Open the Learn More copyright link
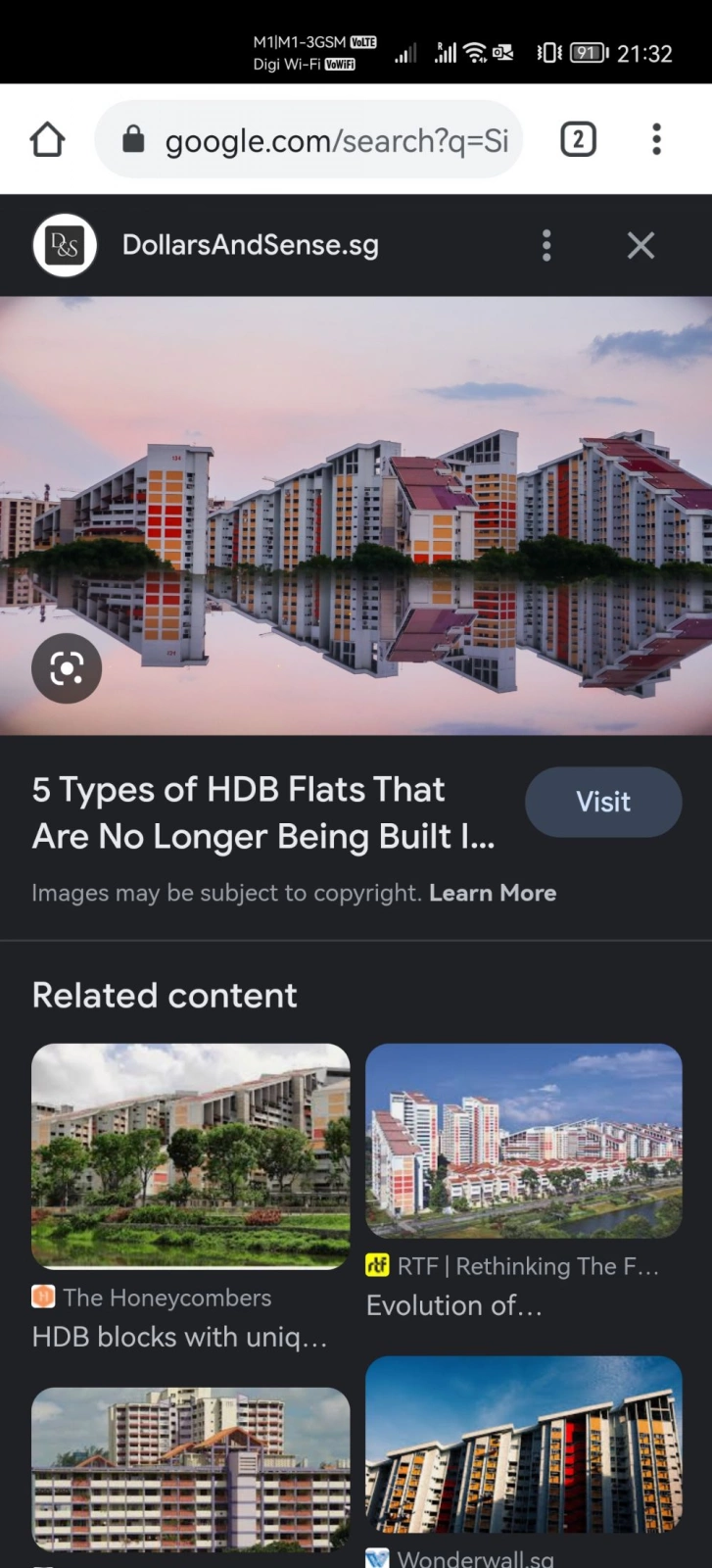Viewport: 712px width, 1568px height. 493,893
